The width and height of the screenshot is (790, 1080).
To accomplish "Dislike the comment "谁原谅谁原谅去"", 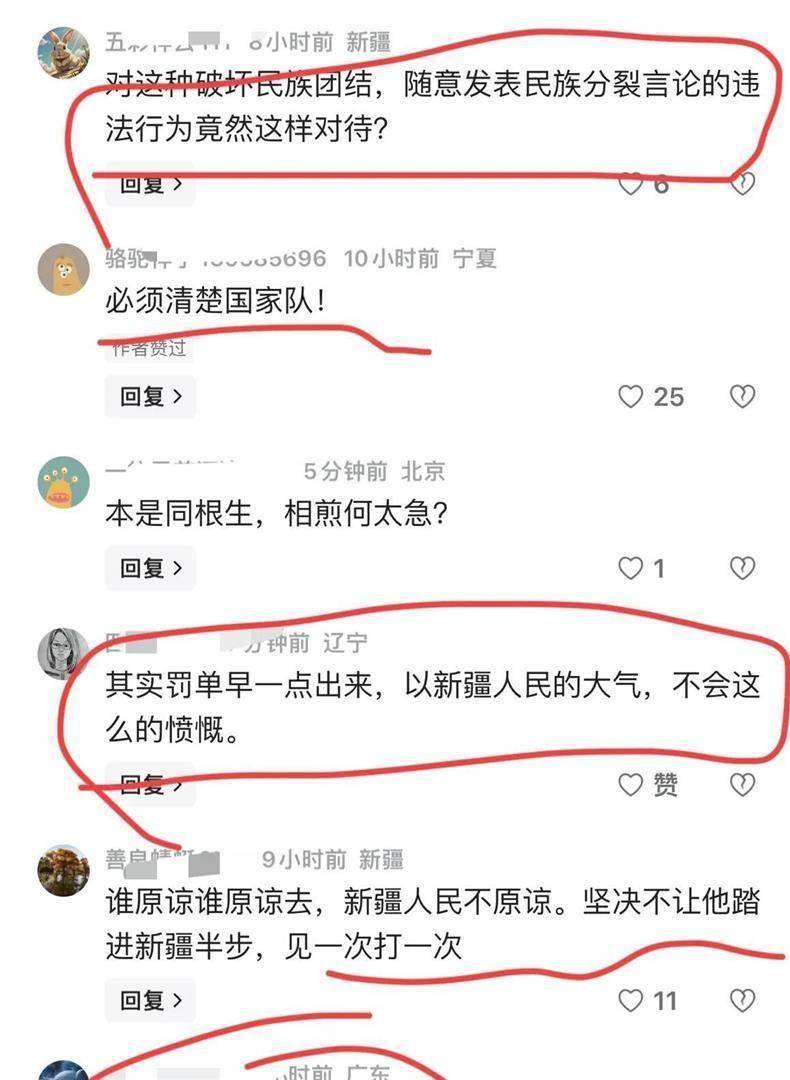I will pyautogui.click(x=741, y=1000).
